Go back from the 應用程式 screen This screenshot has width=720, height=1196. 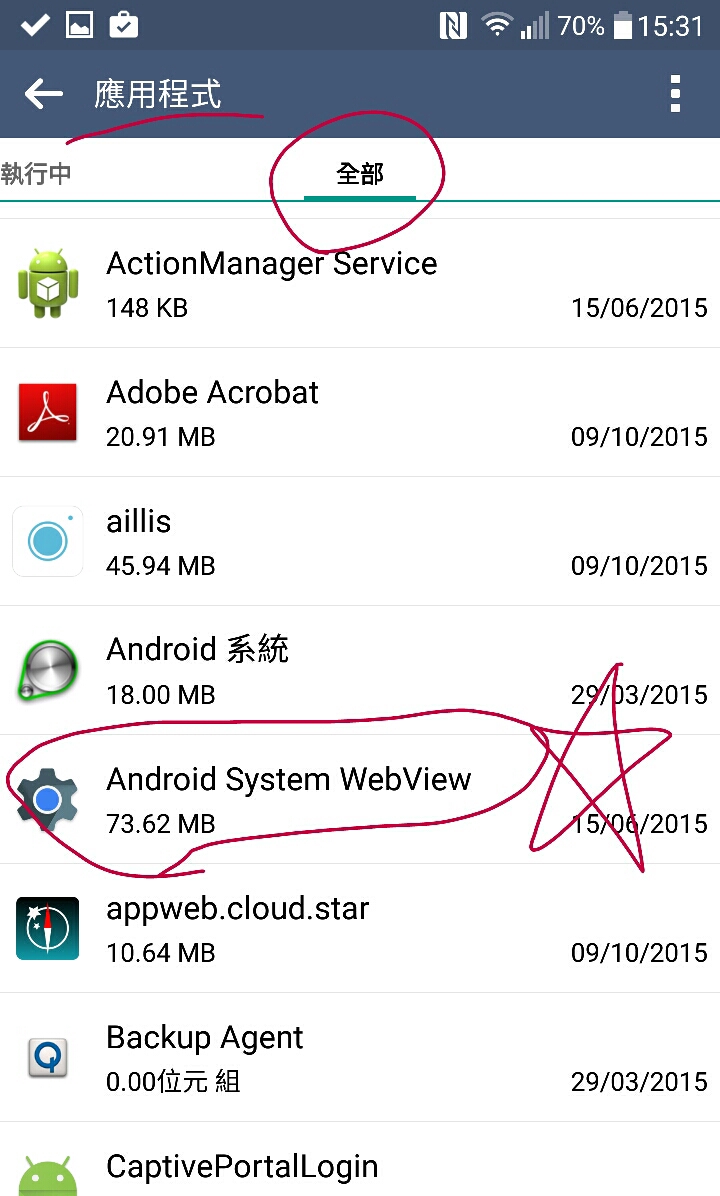43,94
